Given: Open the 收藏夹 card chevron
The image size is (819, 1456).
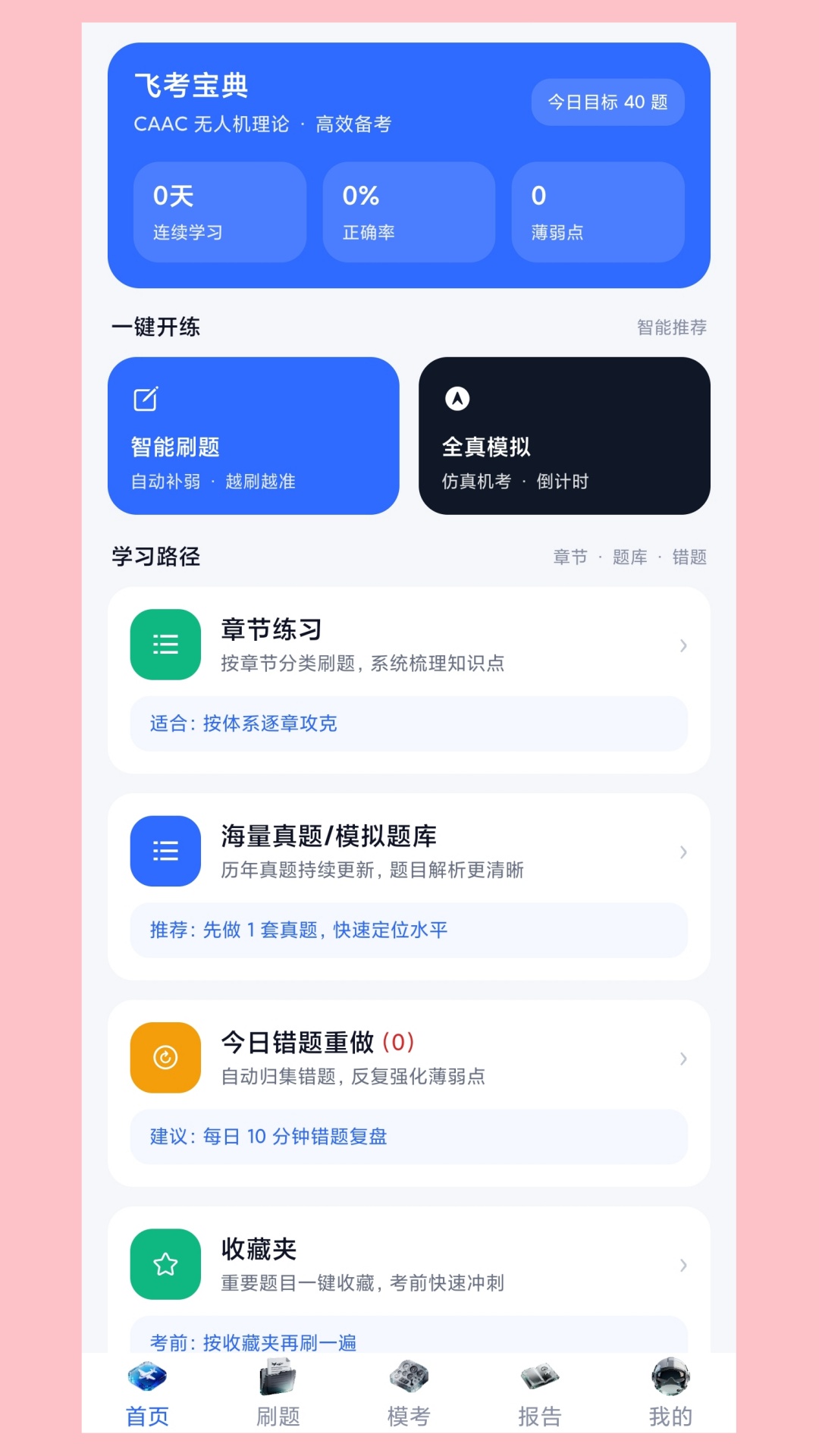Looking at the screenshot, I should [682, 1265].
